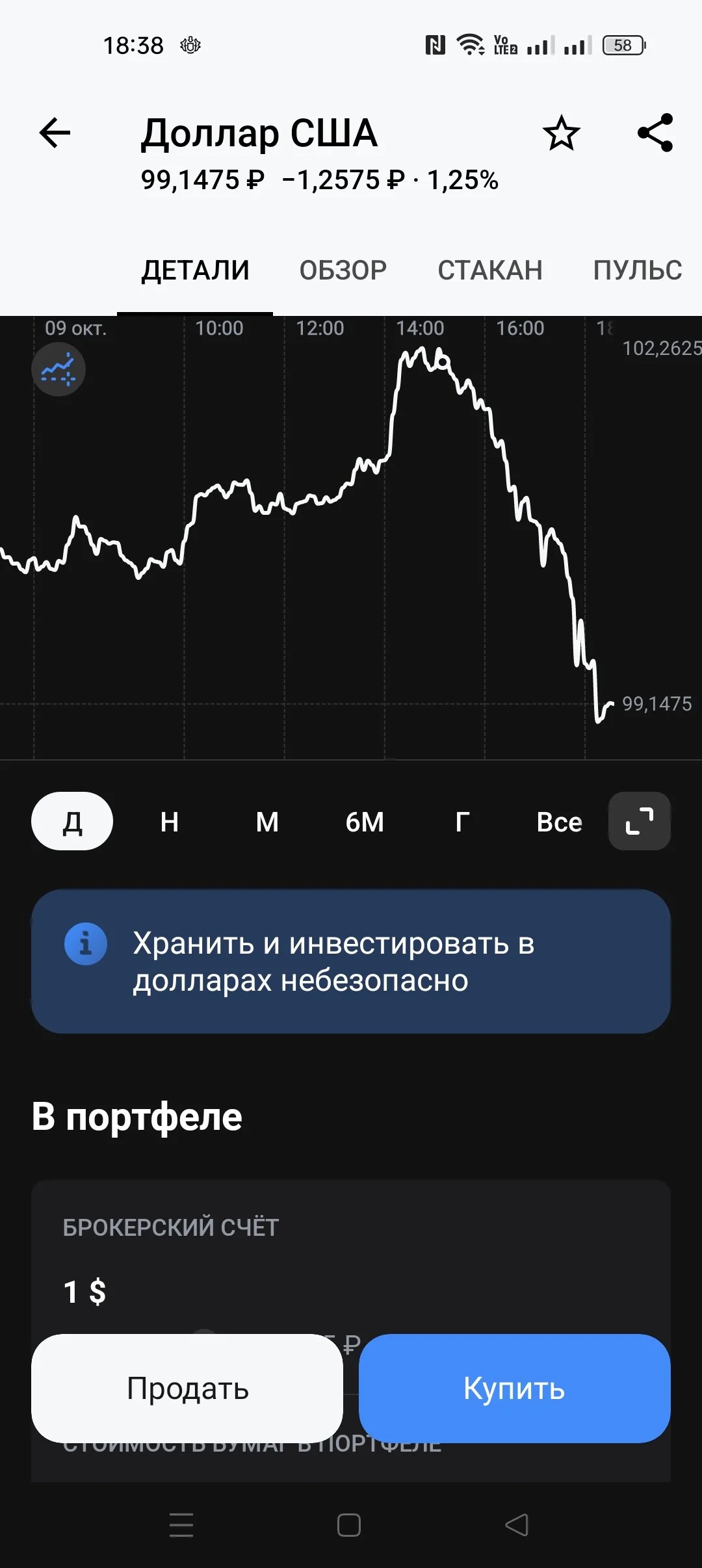Toggle the chart type icon on the graph

coord(58,369)
